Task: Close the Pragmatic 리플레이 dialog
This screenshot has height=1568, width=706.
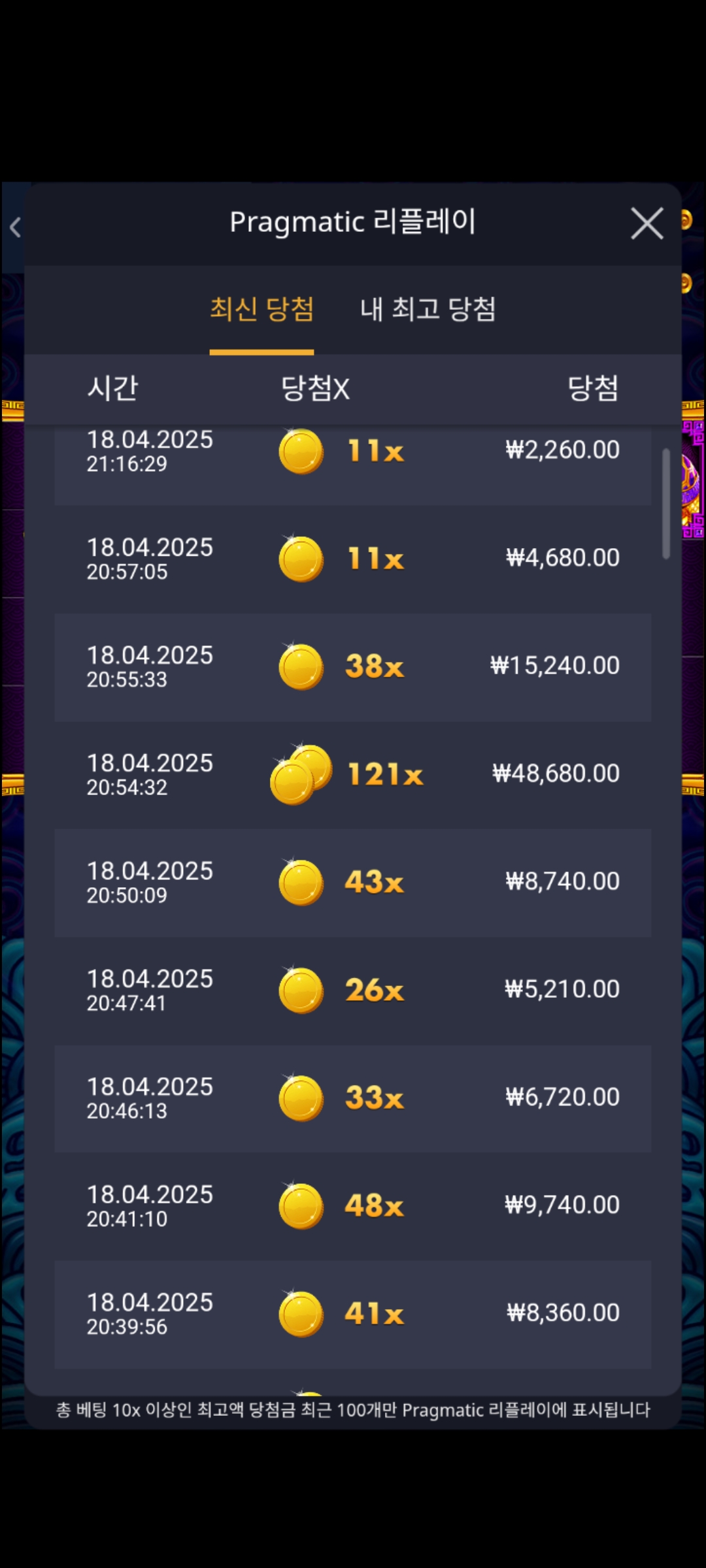Action: (x=647, y=223)
